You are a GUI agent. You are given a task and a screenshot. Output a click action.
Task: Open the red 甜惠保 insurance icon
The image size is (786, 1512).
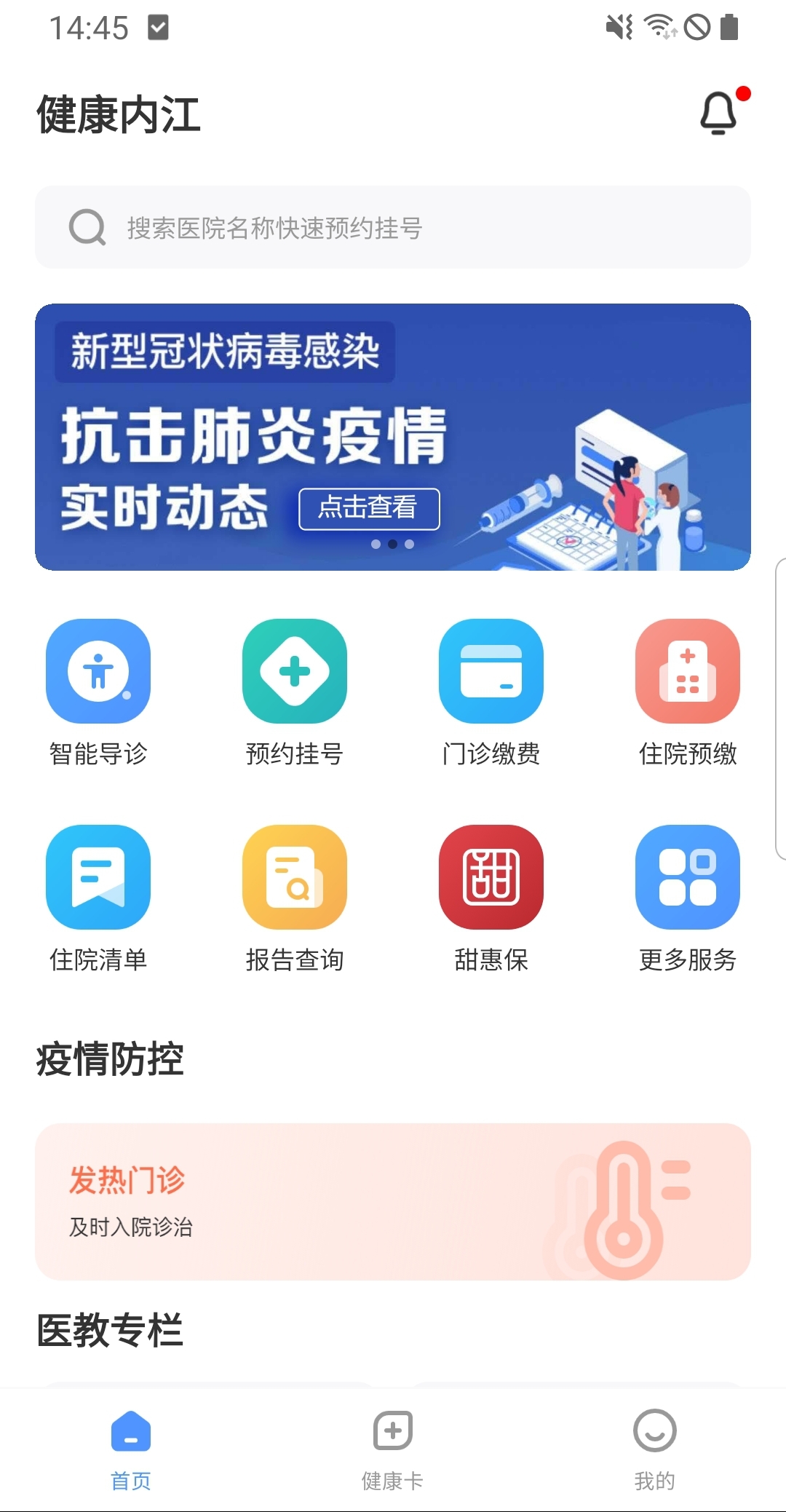(491, 878)
